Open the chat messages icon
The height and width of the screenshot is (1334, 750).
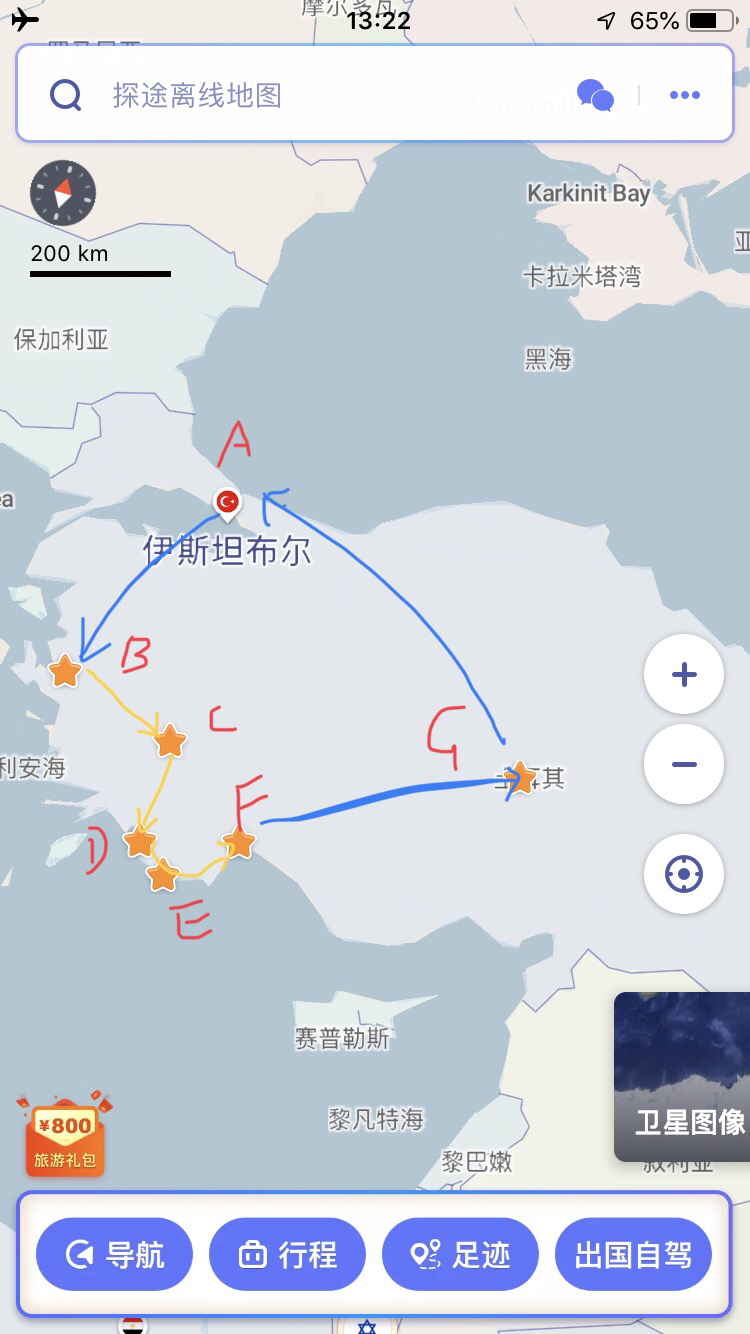pos(596,96)
